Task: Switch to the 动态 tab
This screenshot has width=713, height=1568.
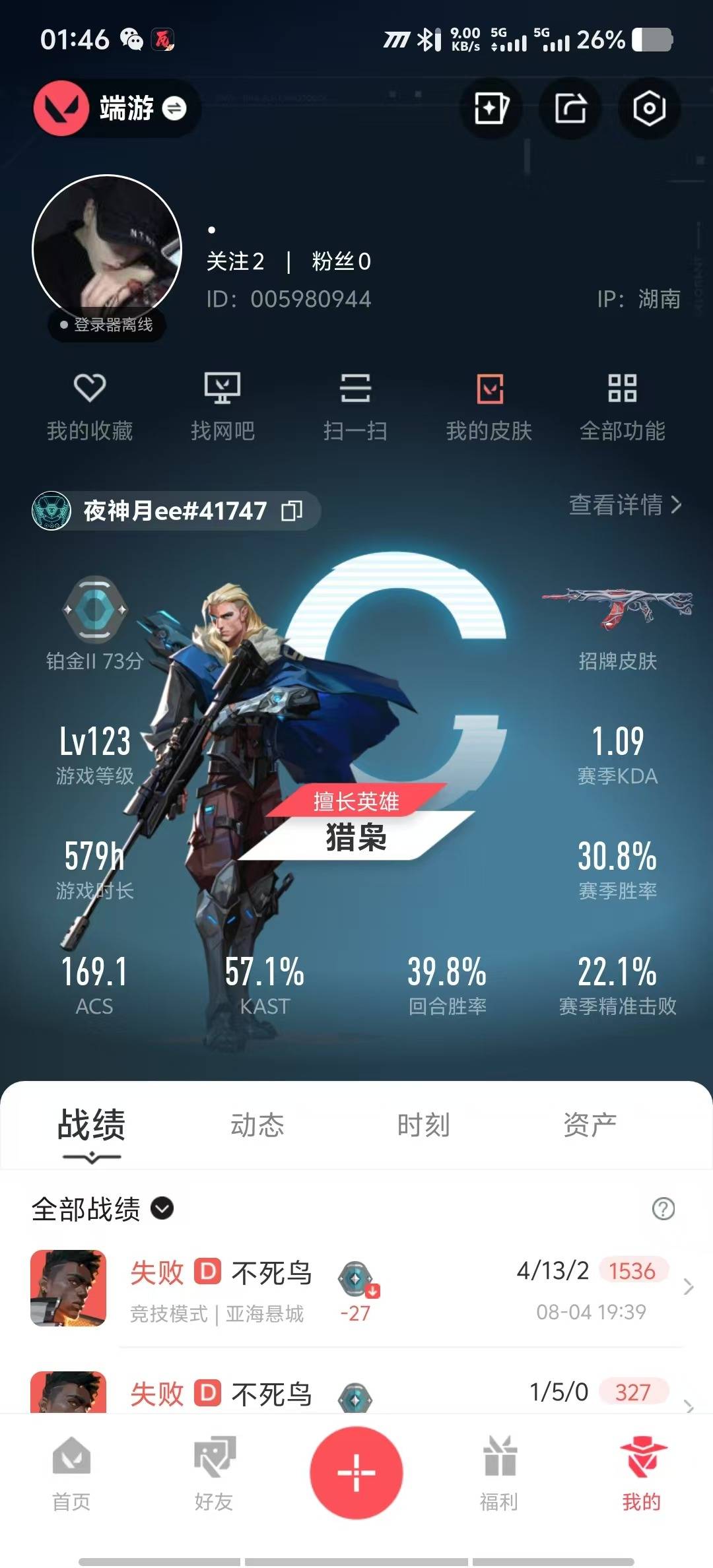Action: (257, 1125)
